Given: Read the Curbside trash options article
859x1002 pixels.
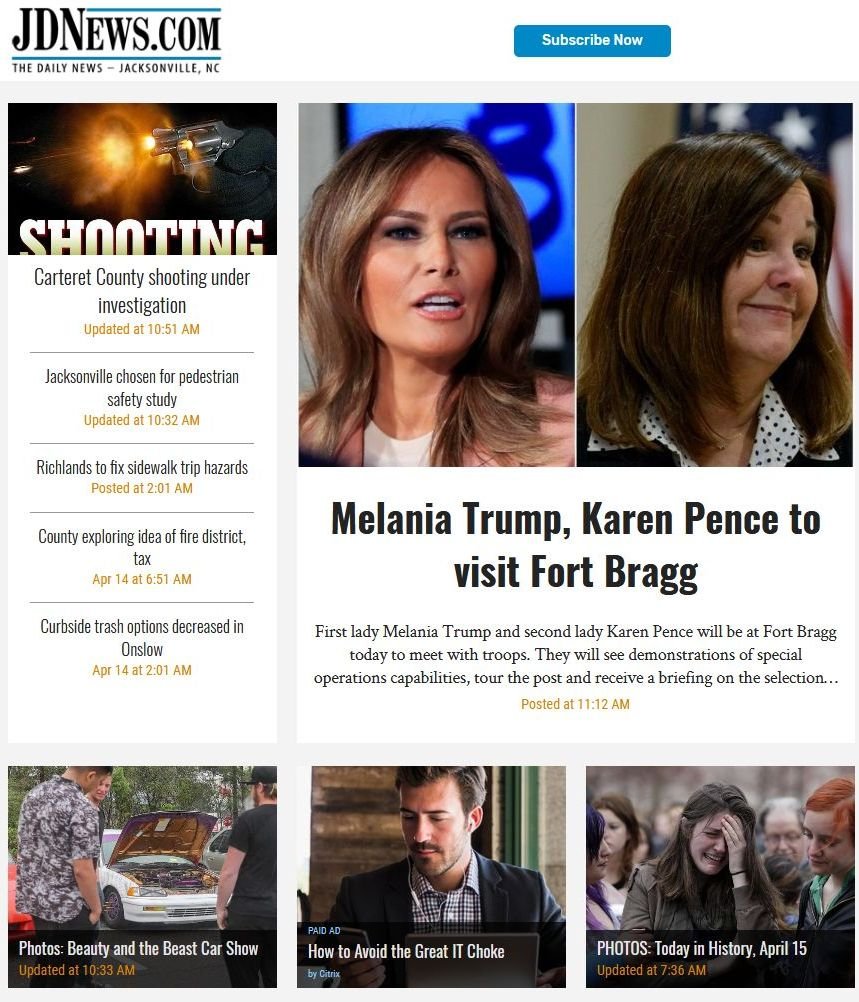Looking at the screenshot, I should click(x=142, y=638).
